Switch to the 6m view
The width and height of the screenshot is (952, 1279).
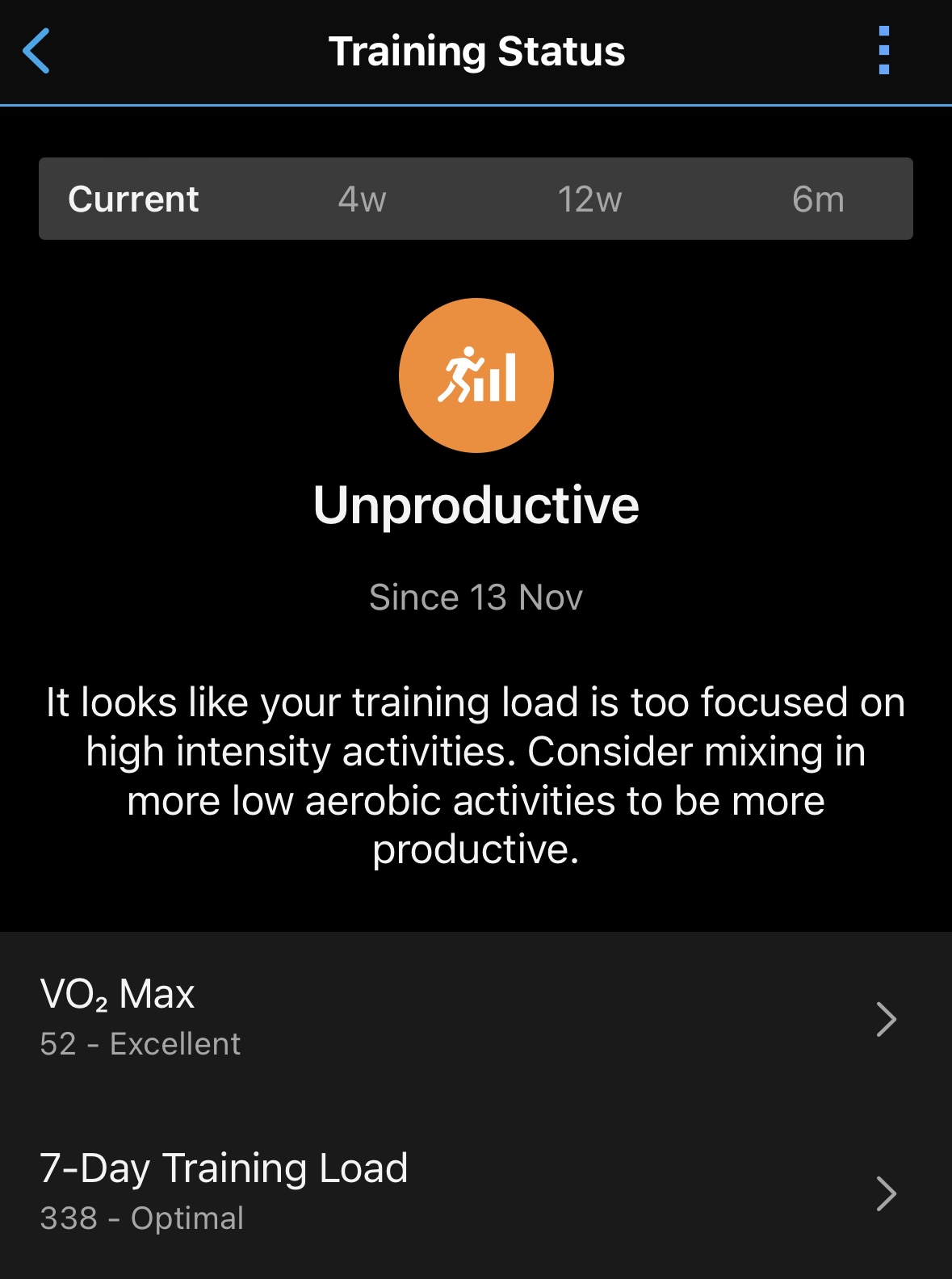tap(817, 199)
